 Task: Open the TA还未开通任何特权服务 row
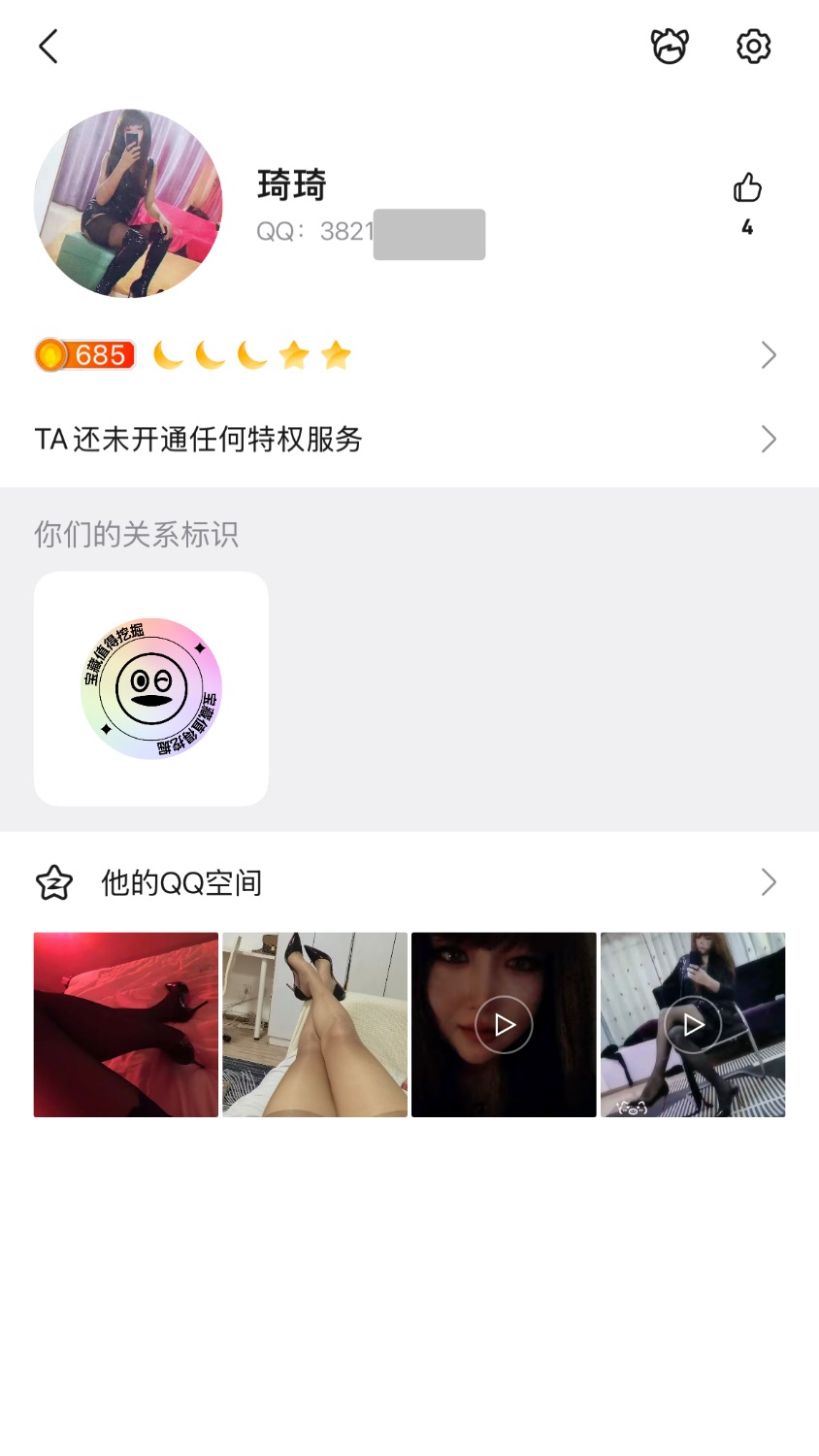(x=408, y=440)
